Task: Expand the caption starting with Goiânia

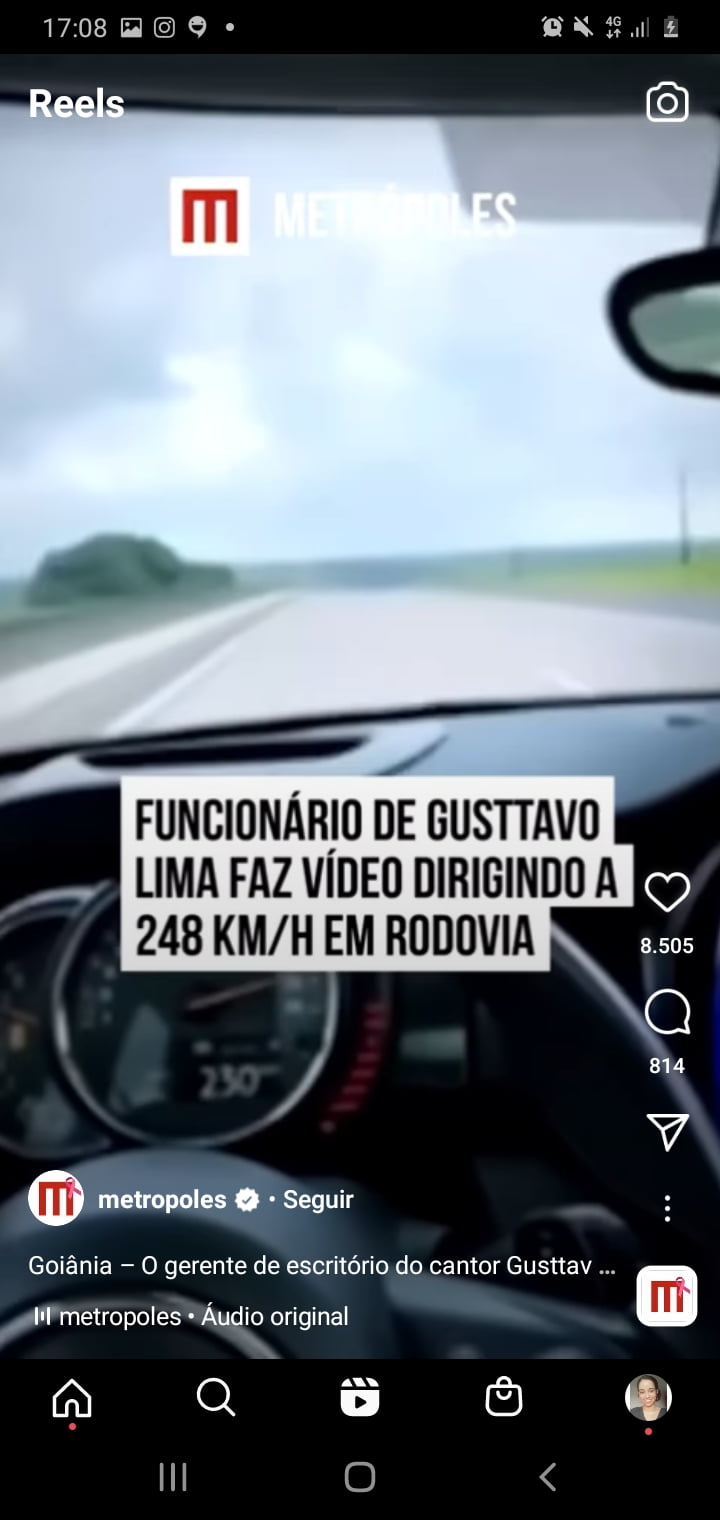Action: click(x=322, y=1265)
